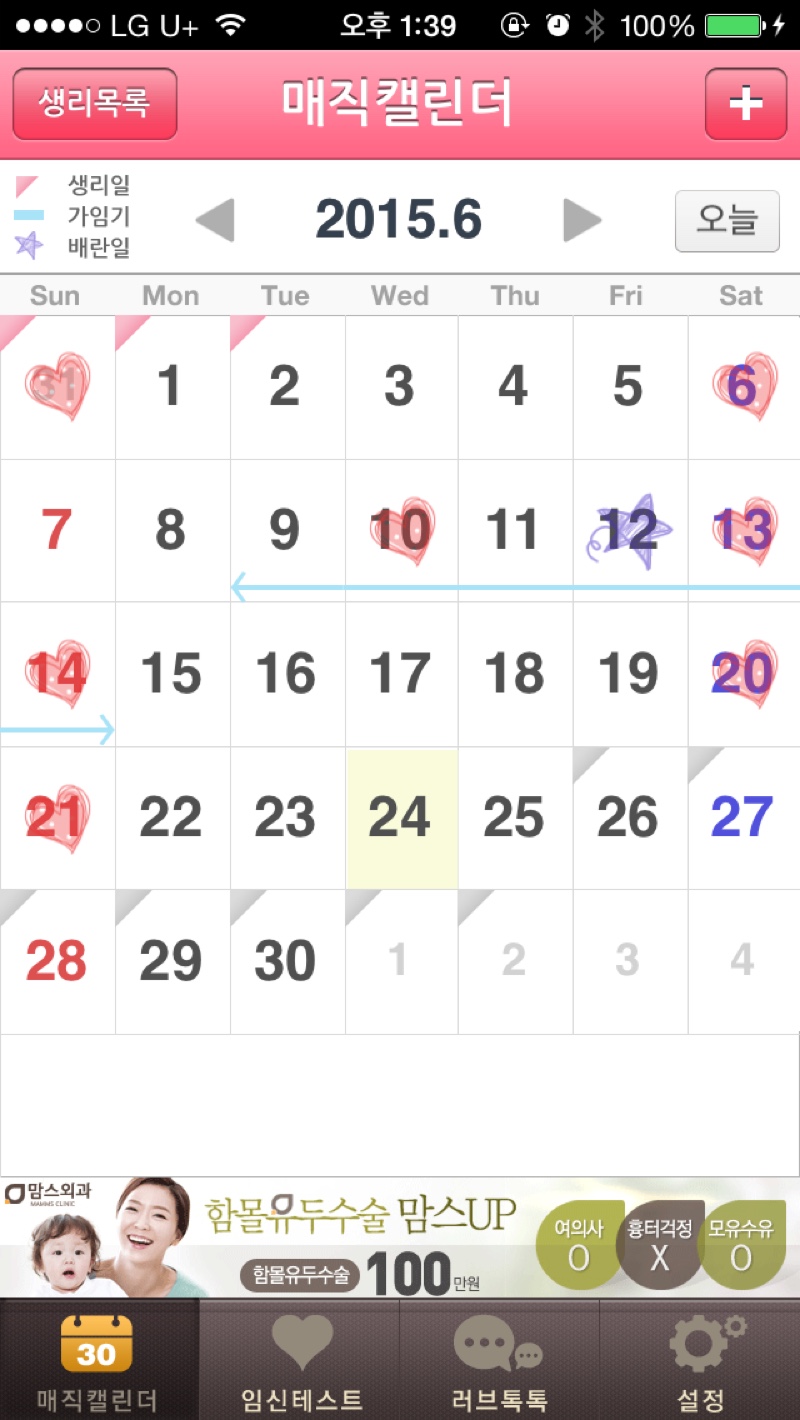The image size is (800, 1420).
Task: Choose June 27 date cell
Action: point(744,818)
